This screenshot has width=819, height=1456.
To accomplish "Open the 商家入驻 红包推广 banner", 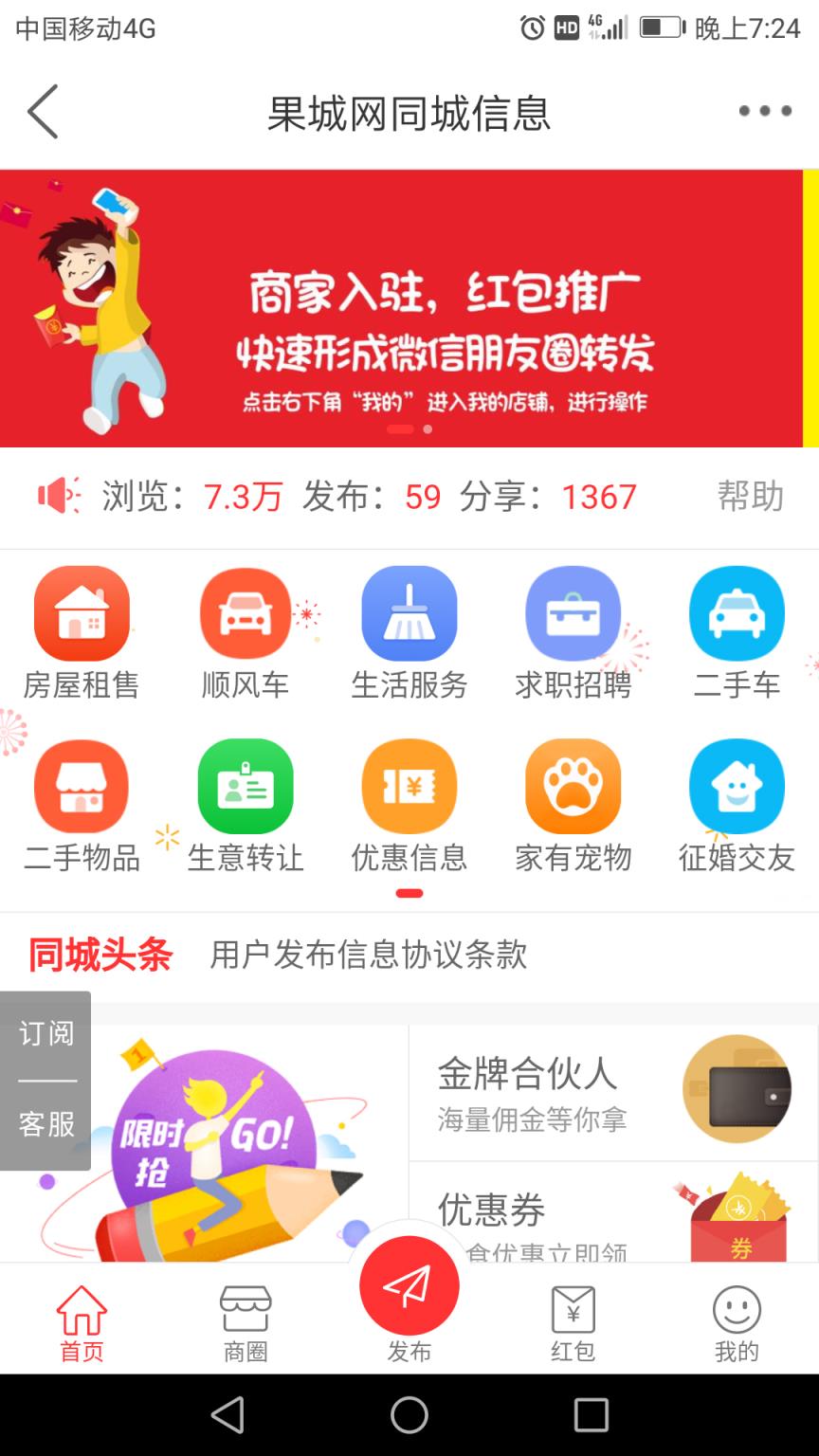I will [x=408, y=308].
